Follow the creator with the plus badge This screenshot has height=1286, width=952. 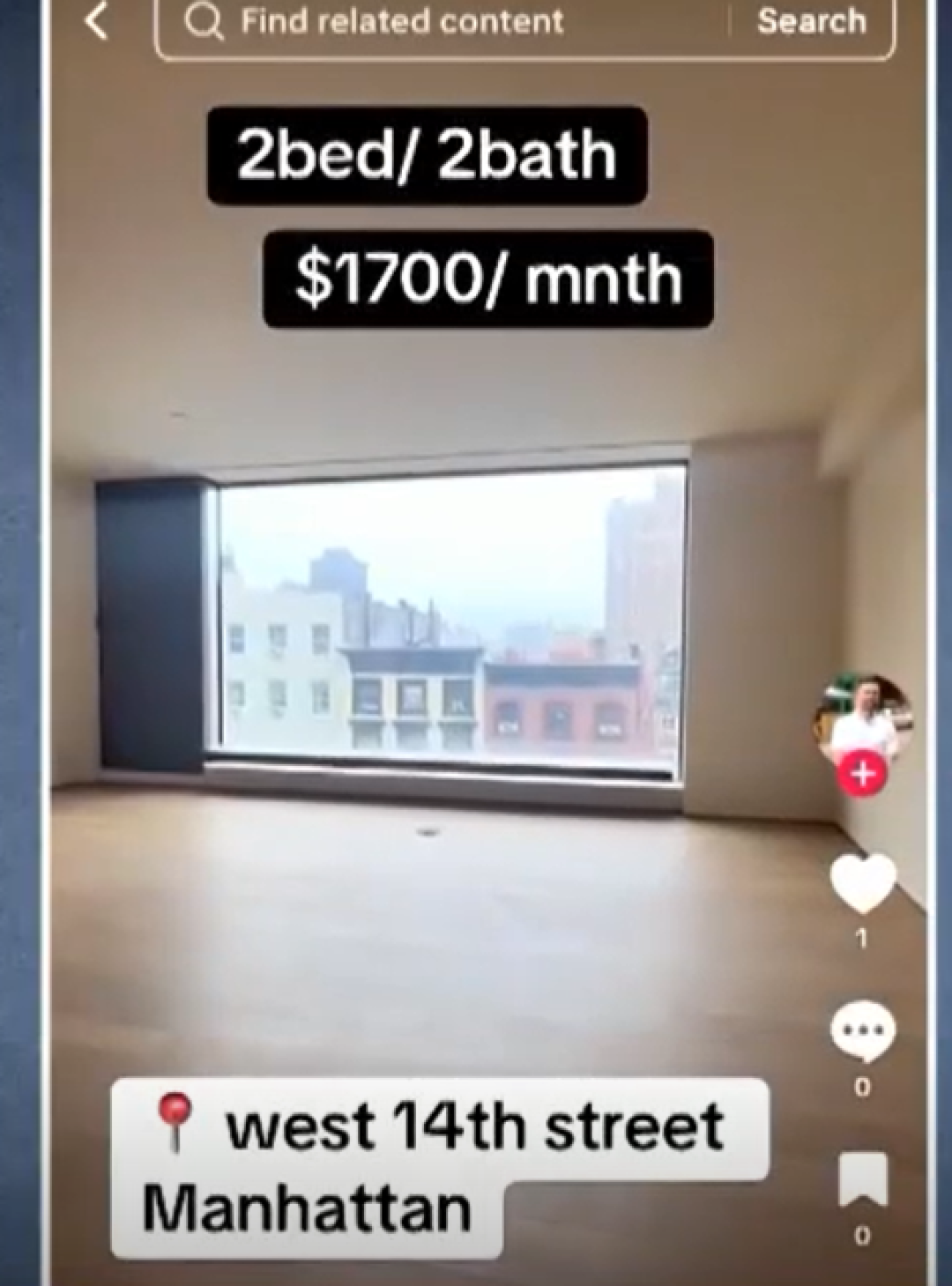(862, 774)
